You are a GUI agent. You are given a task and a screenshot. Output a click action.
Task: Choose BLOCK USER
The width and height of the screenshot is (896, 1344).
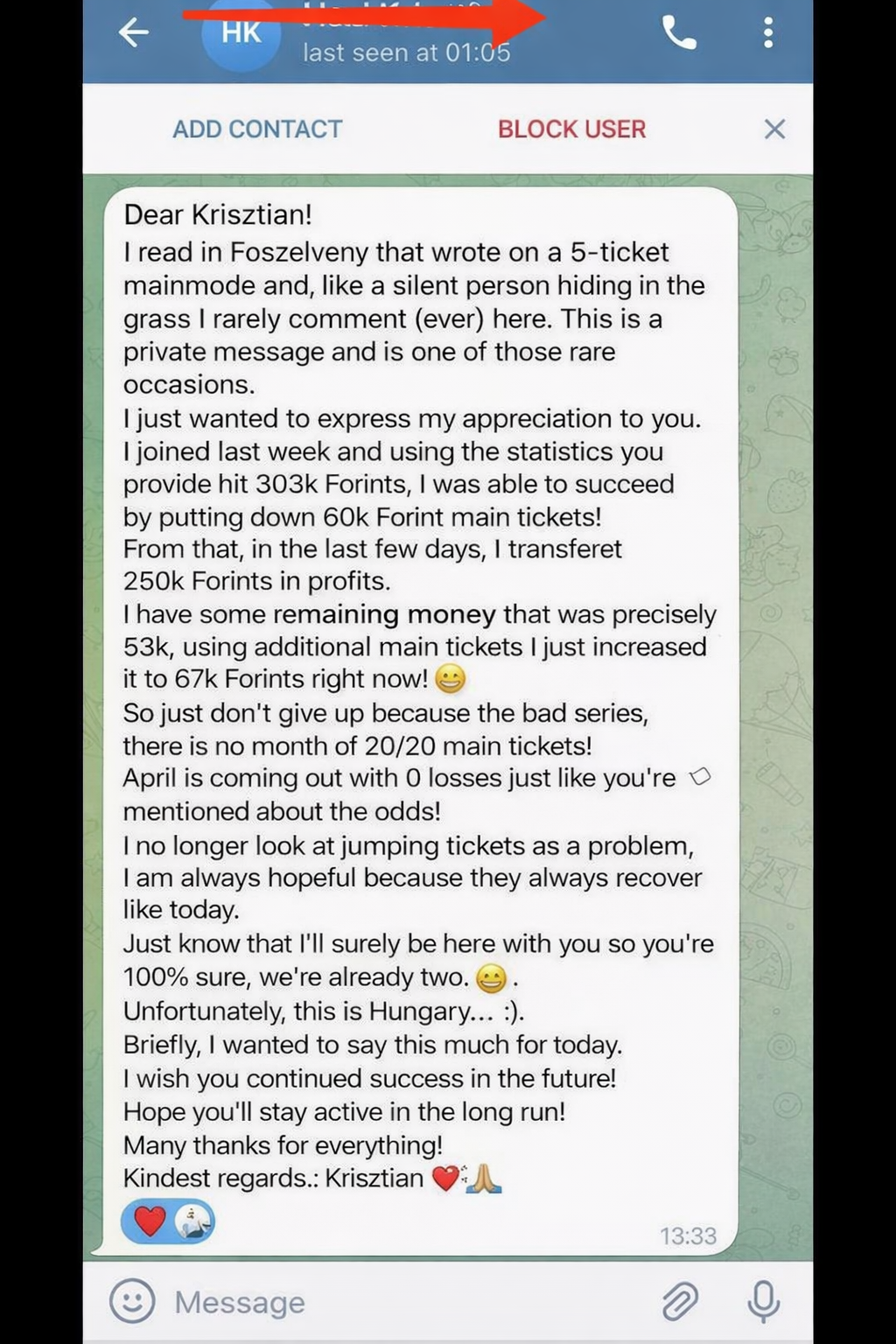coord(571,129)
